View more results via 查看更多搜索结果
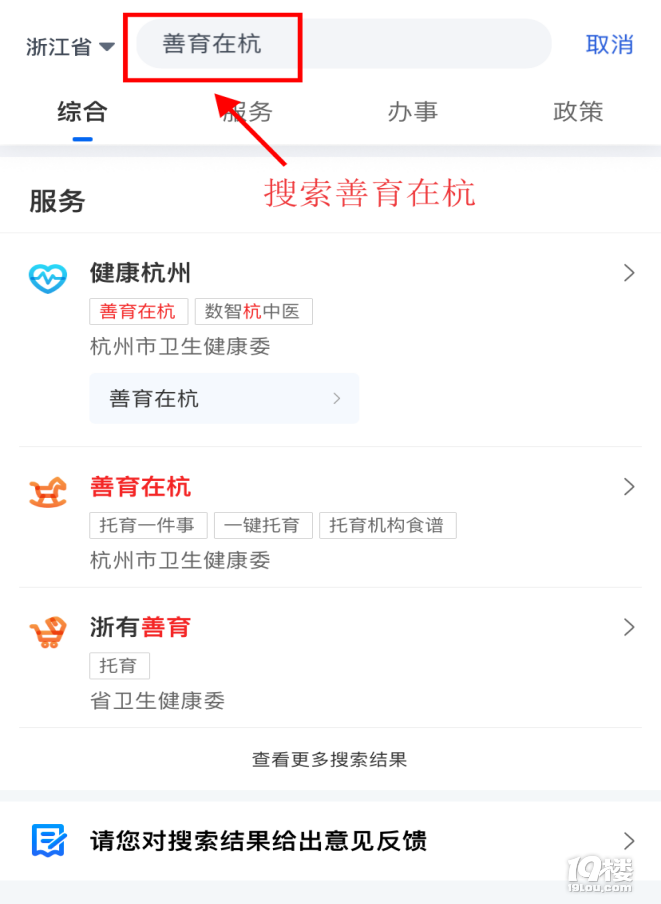 329,759
